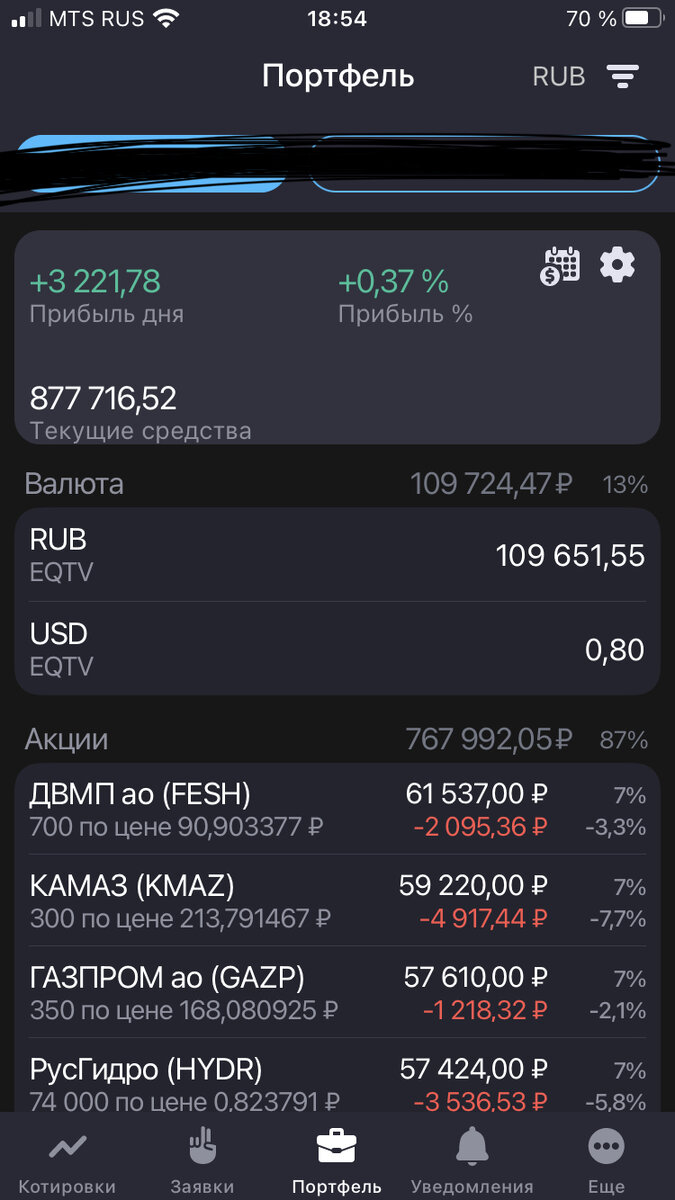Open the RUB currency row
Viewport: 675px width, 1200px height.
pyautogui.click(x=337, y=555)
